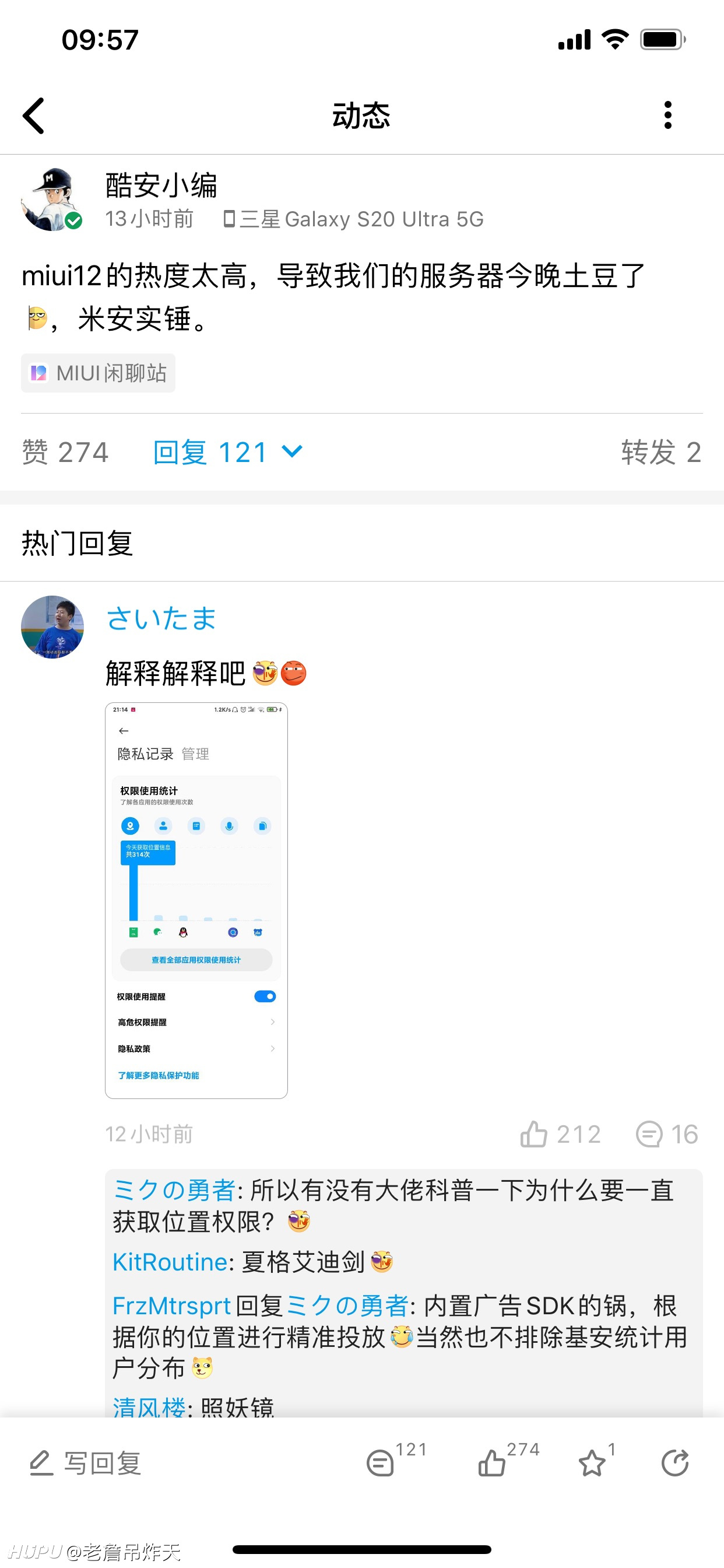Open FrzMtrsprt's profile link
Viewport: 724px width, 1568px height.
click(171, 1305)
